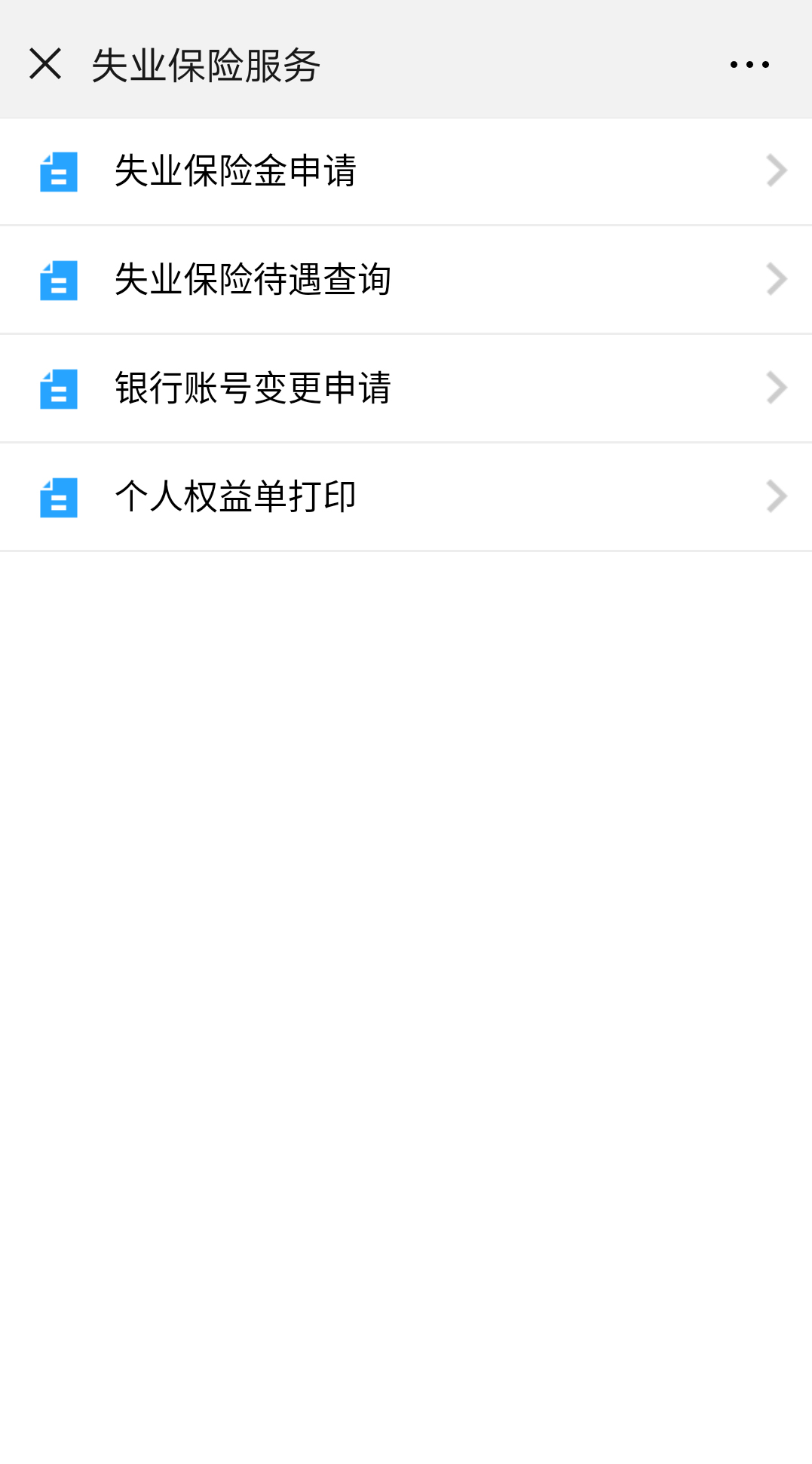Close the 失业保险服务 page
This screenshot has height=1464, width=812.
point(45,64)
